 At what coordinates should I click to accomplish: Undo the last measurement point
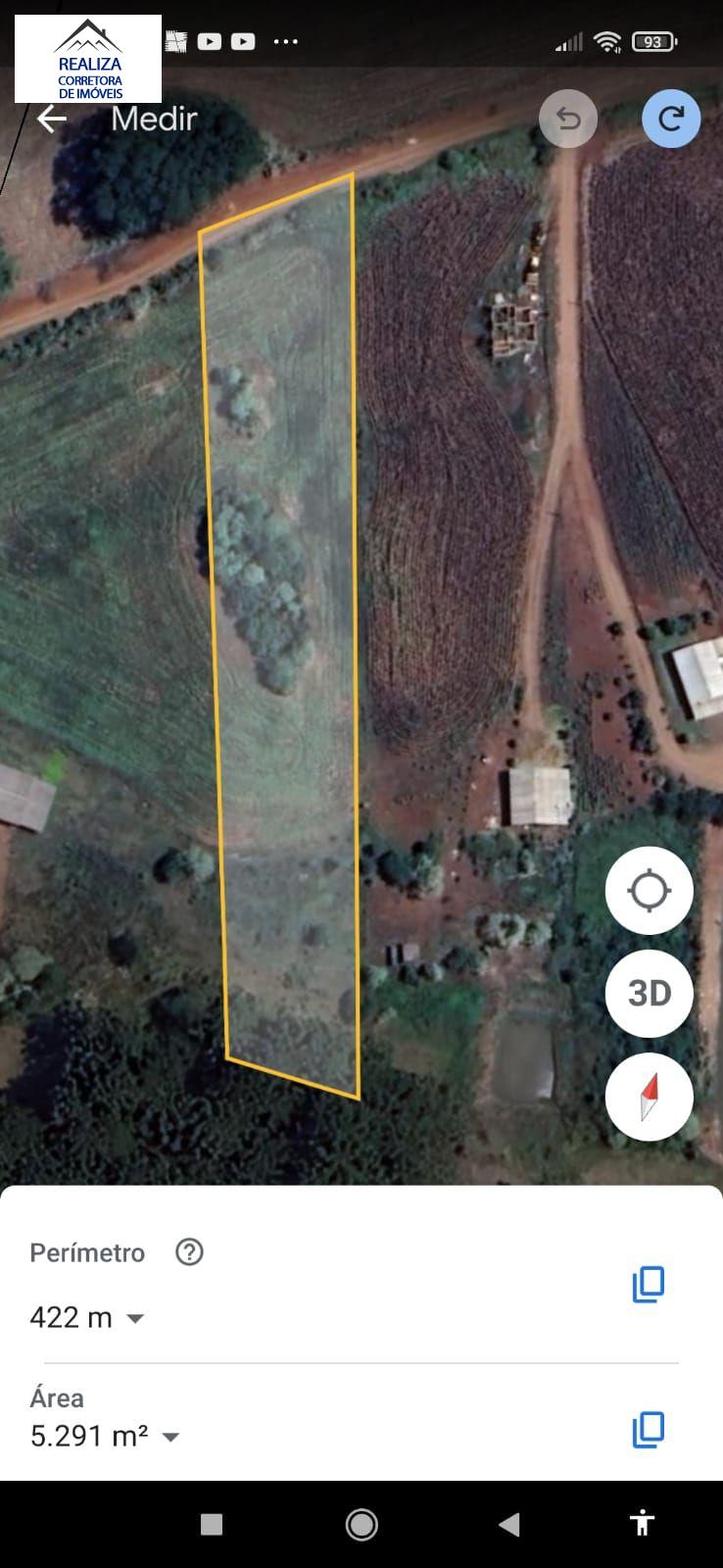pyautogui.click(x=568, y=119)
